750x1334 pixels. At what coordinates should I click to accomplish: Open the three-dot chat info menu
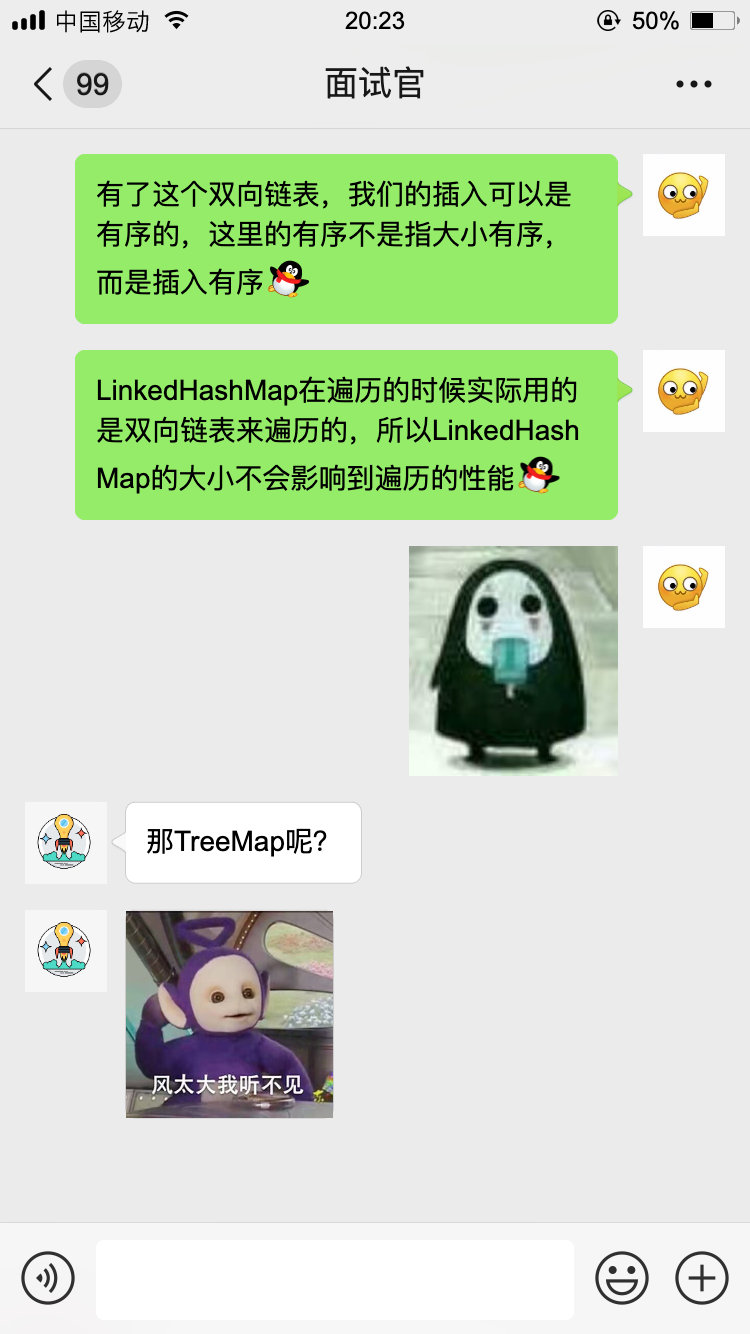point(693,84)
